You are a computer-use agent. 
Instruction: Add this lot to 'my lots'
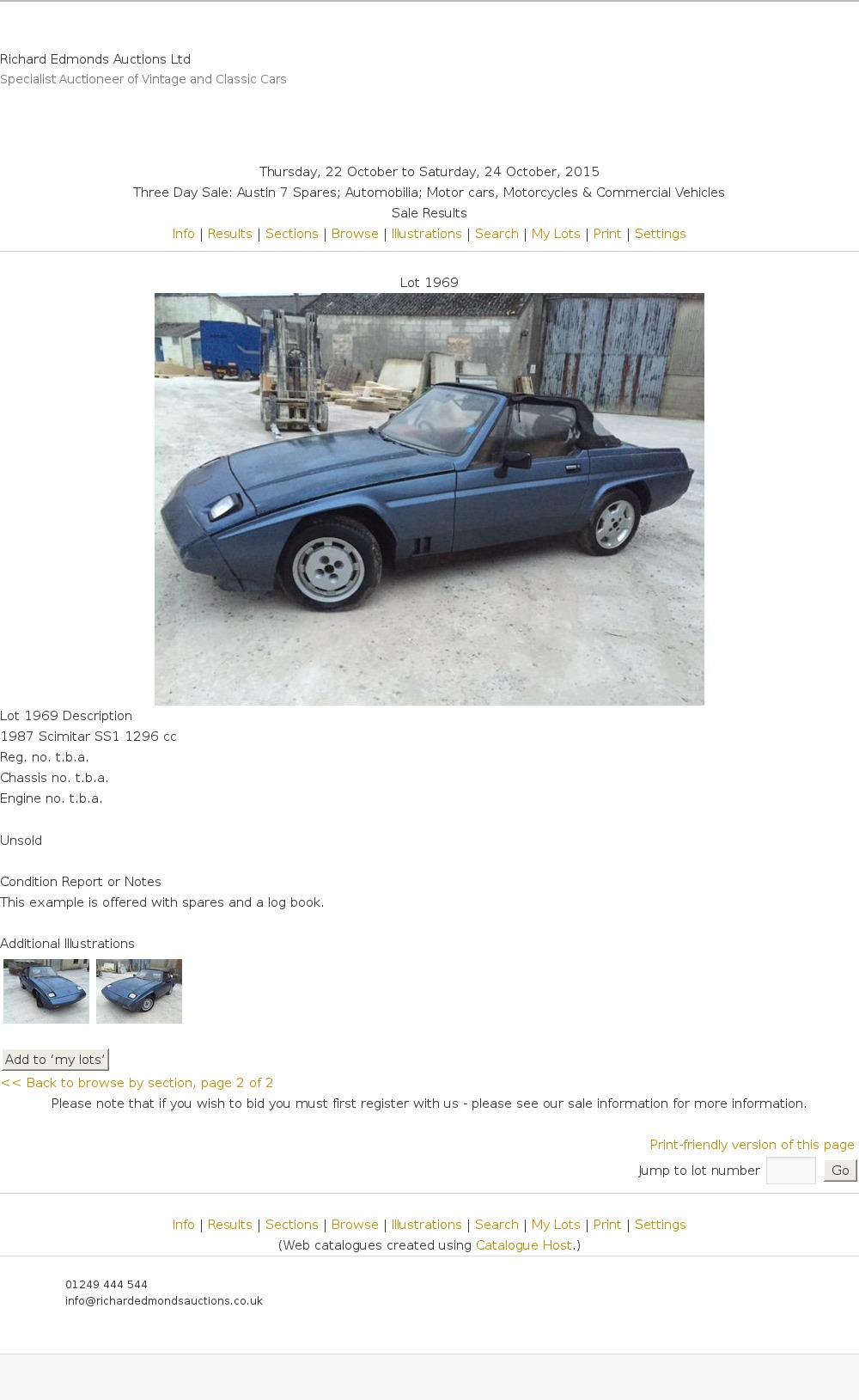coord(55,1060)
